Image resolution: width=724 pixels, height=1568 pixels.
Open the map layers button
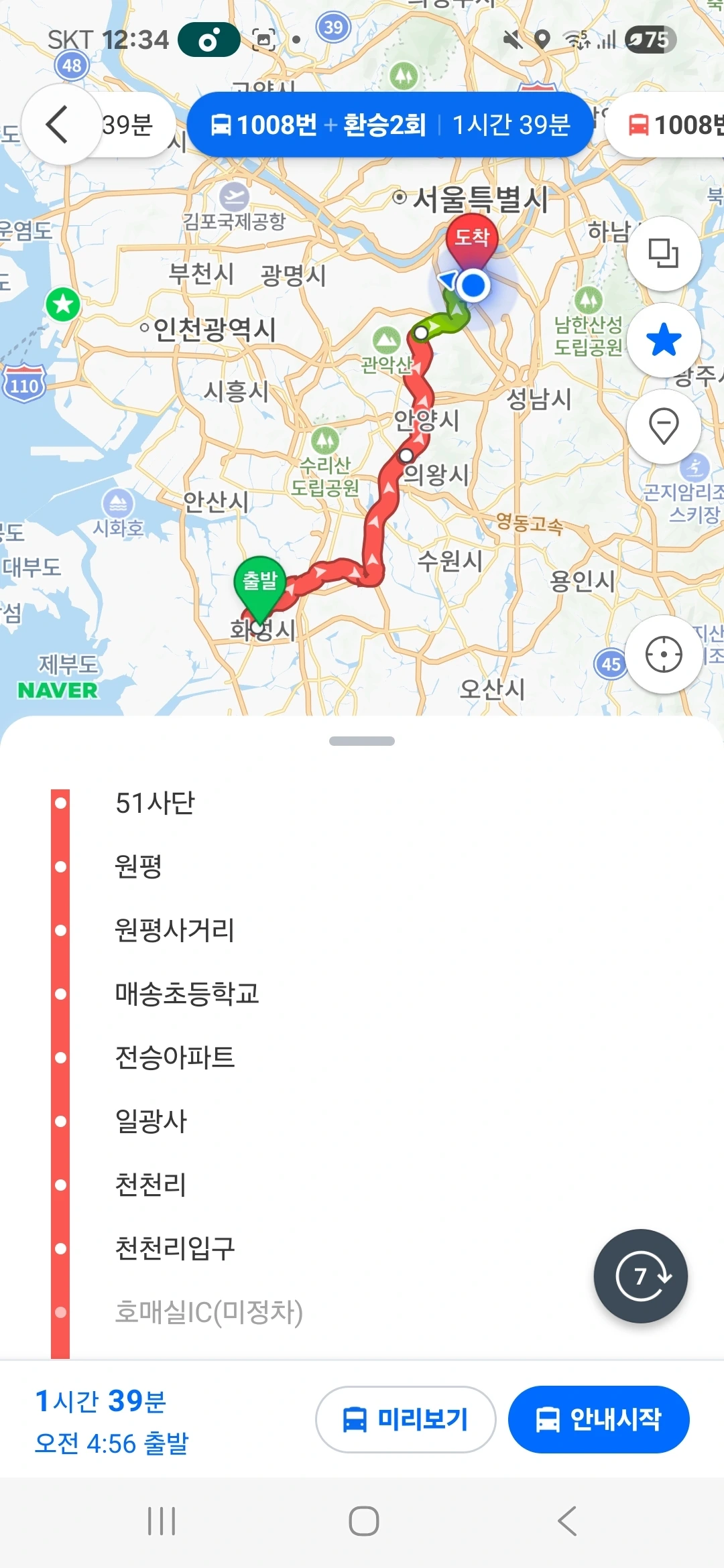664,253
